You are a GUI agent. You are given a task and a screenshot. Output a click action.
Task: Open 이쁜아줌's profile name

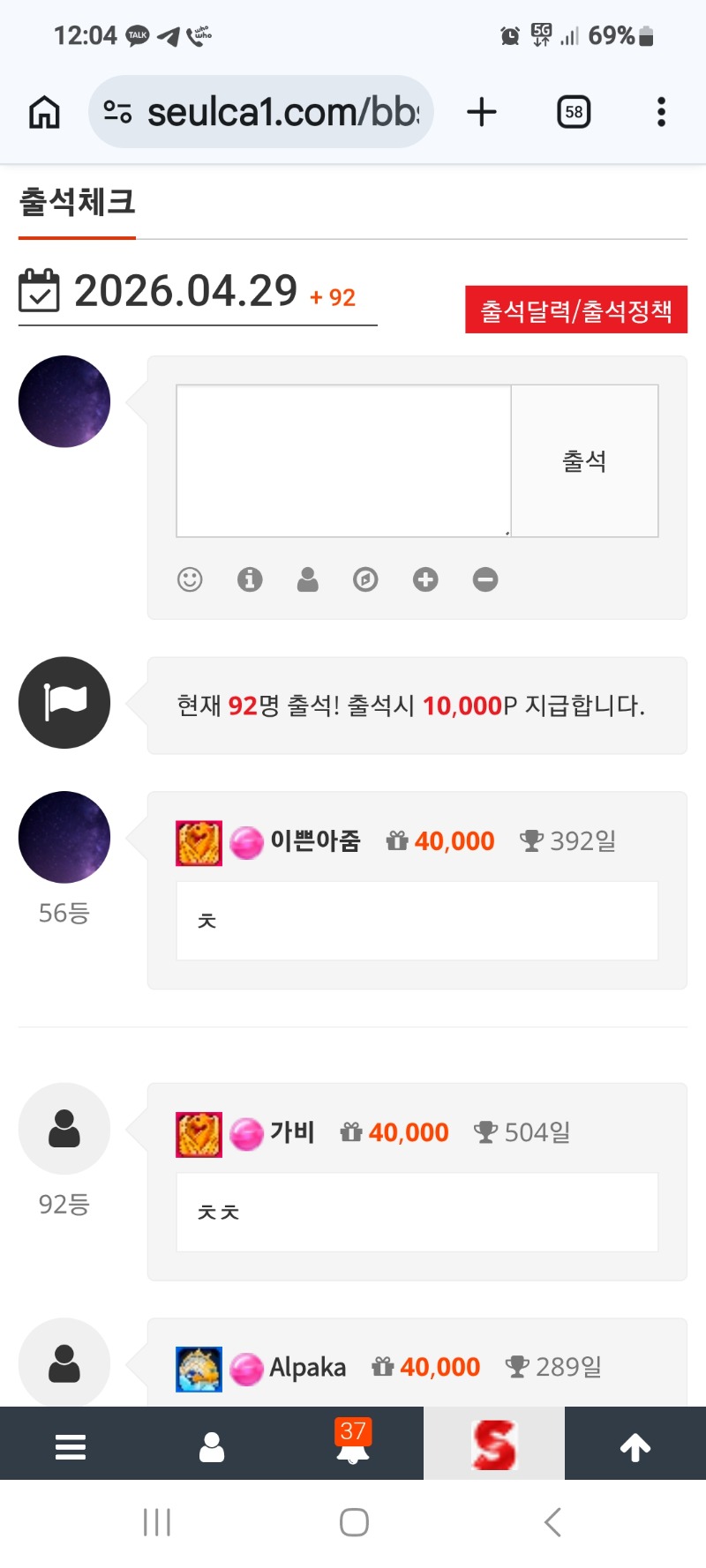[315, 841]
